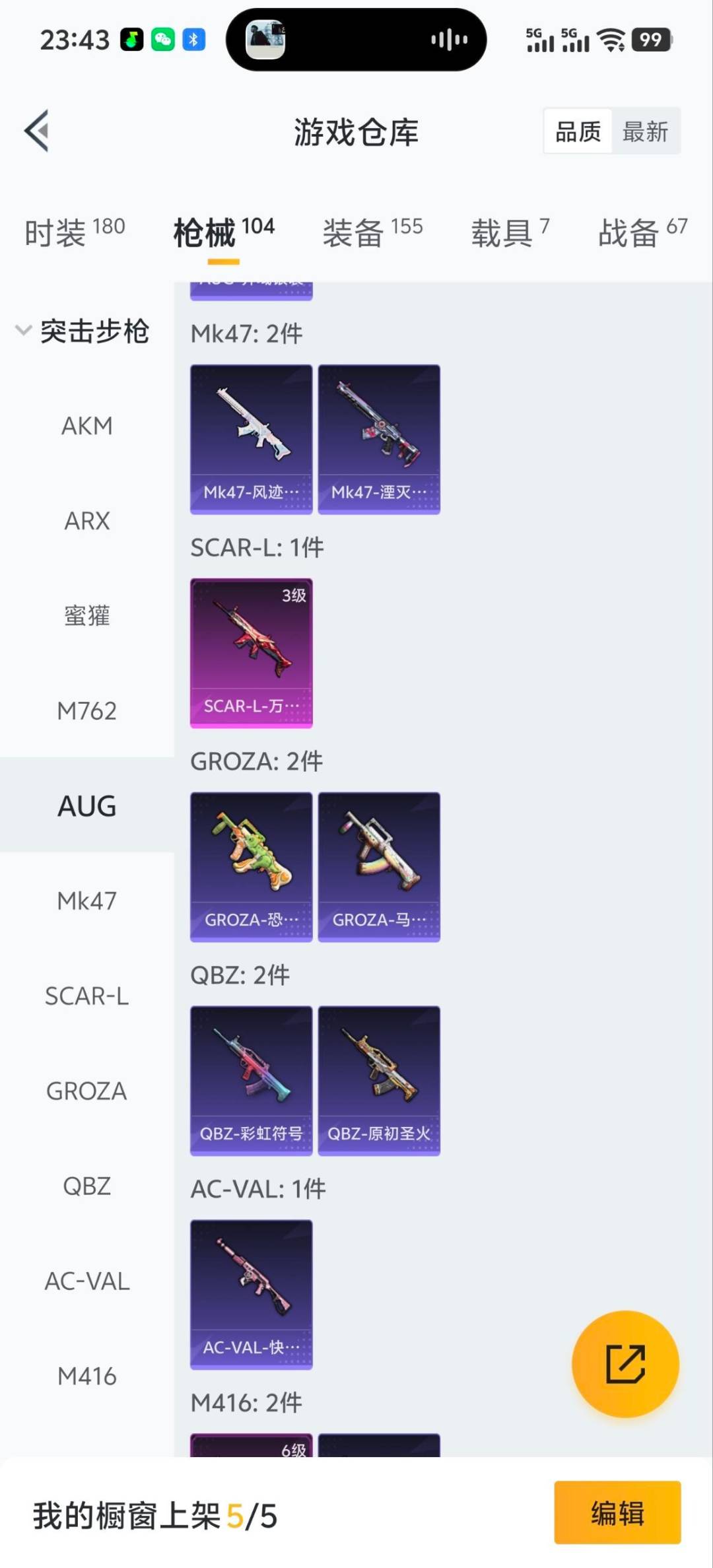Screen dimensions: 713x1568
Task: Switch to the 战备 tab
Action: tap(642, 232)
